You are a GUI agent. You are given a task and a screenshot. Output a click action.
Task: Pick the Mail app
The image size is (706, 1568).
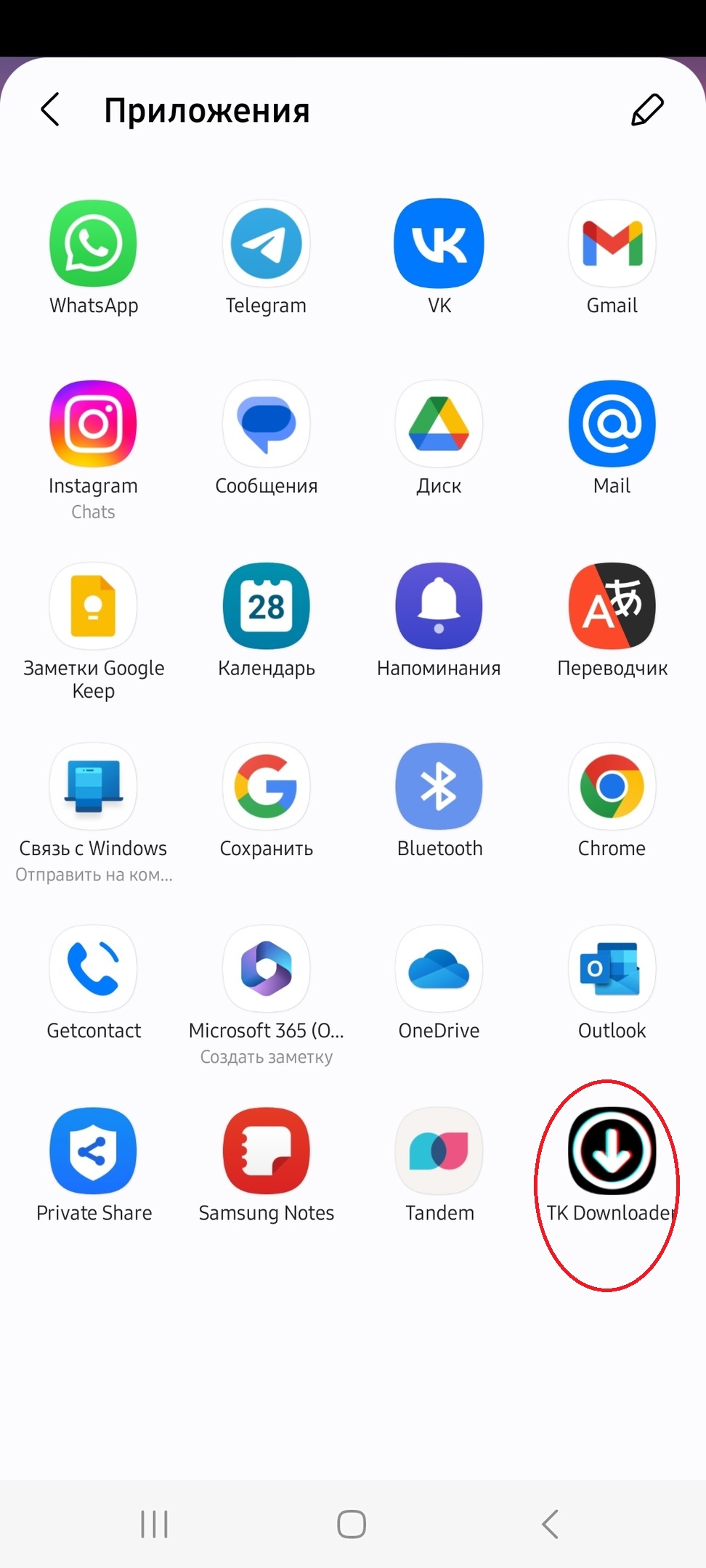[612, 425]
